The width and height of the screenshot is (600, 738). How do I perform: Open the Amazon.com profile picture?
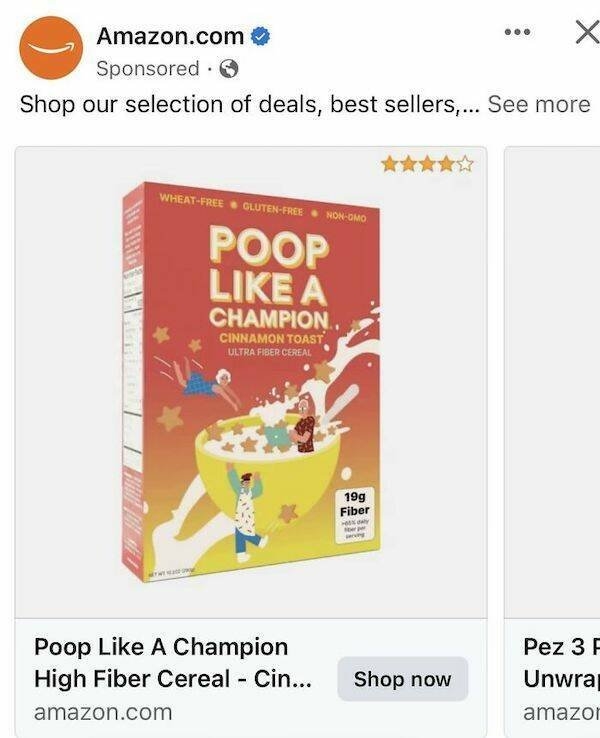[50, 47]
